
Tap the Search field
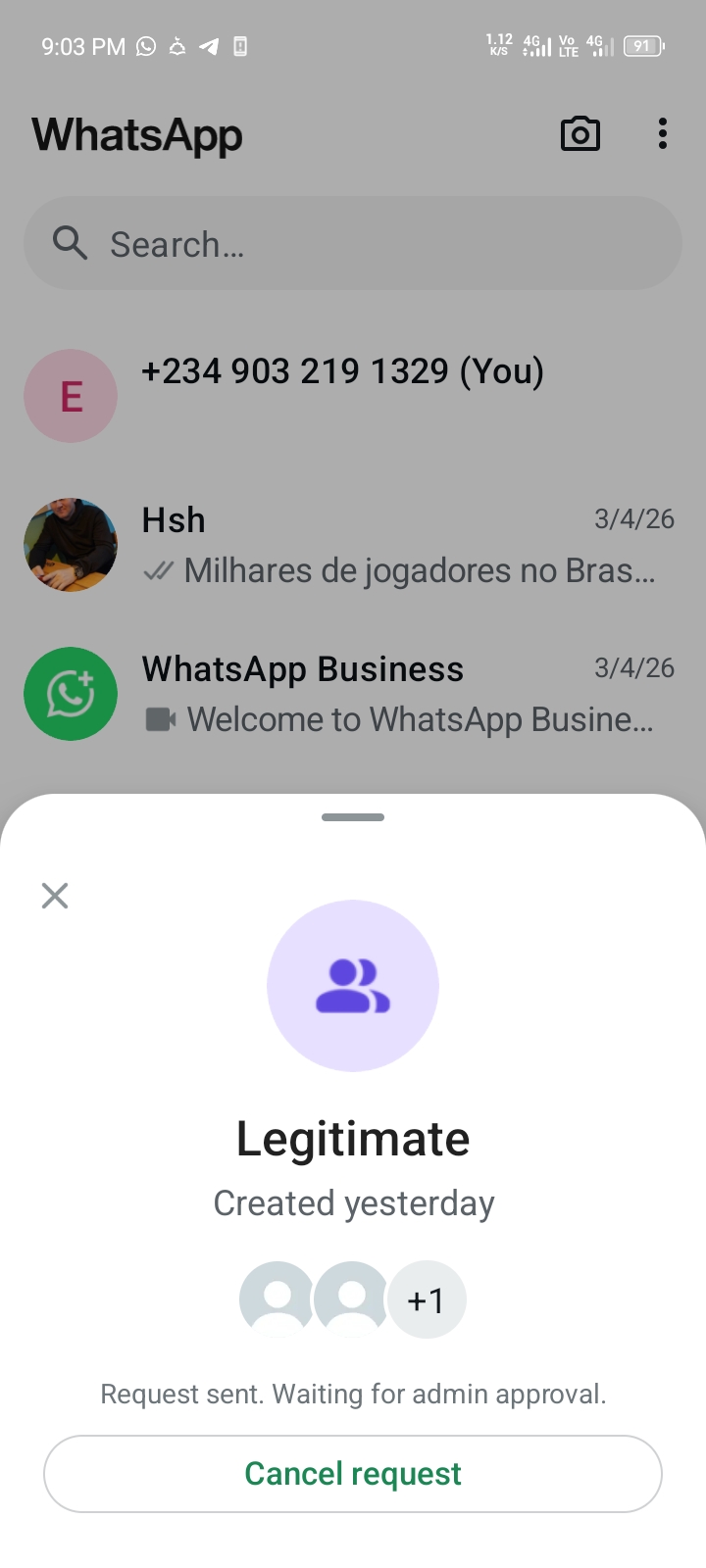(353, 244)
